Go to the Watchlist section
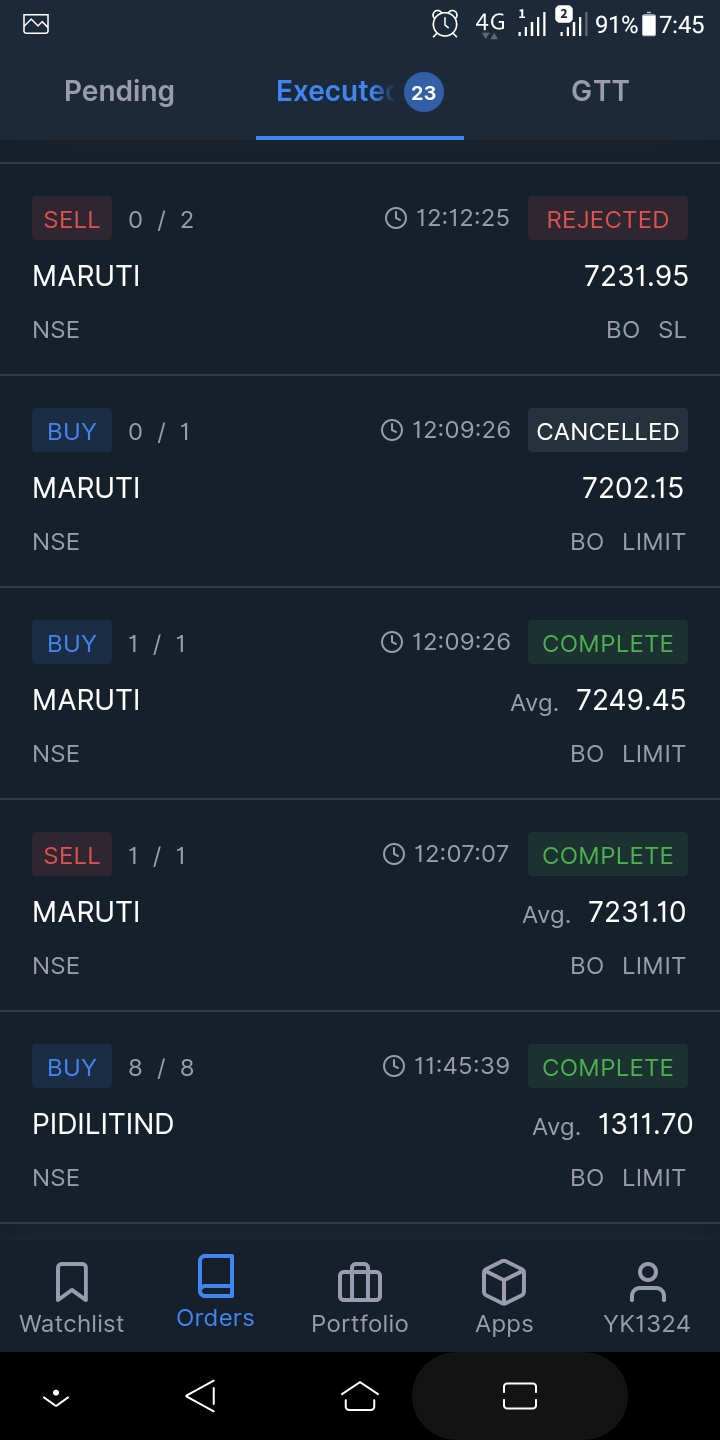This screenshot has height=1440, width=720. tap(72, 1297)
